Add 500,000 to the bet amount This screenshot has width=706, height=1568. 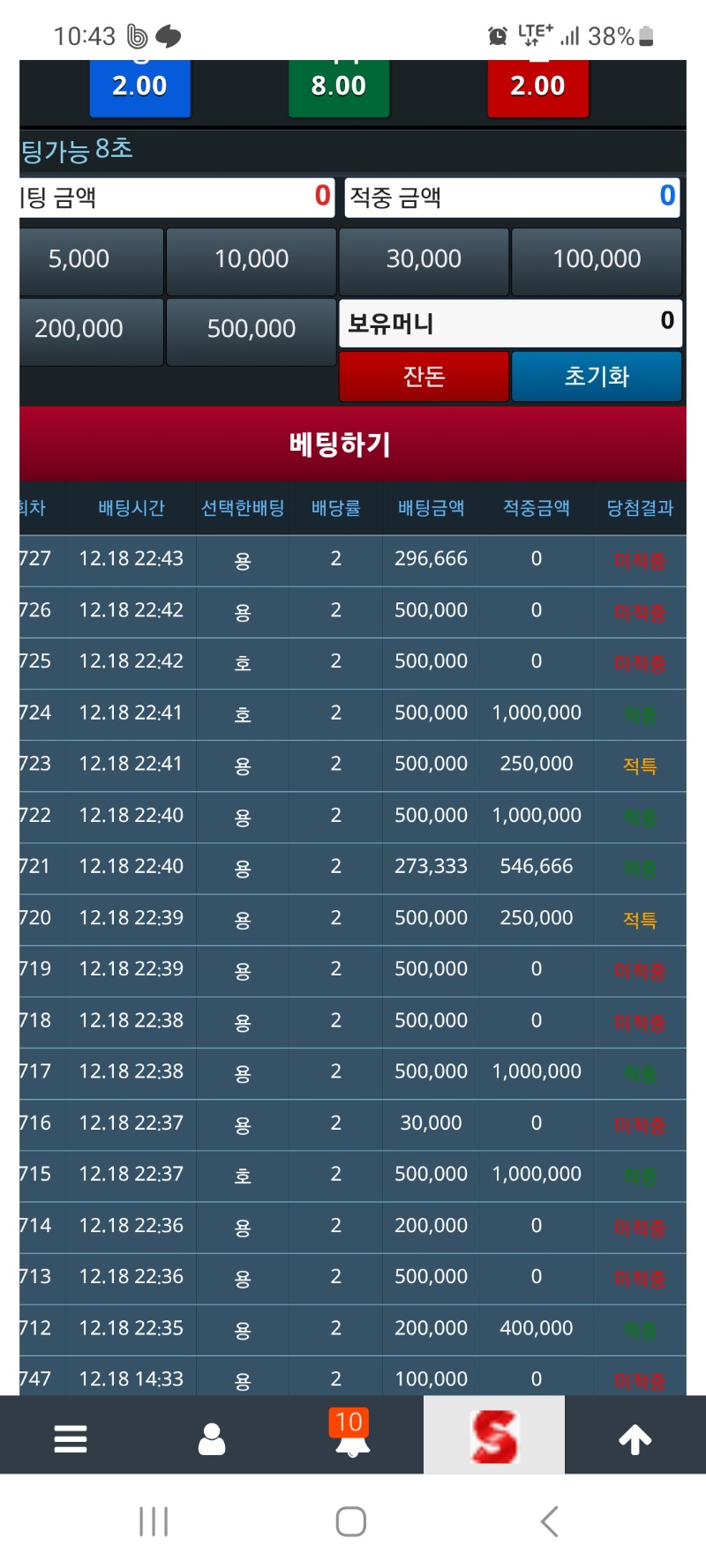[252, 331]
